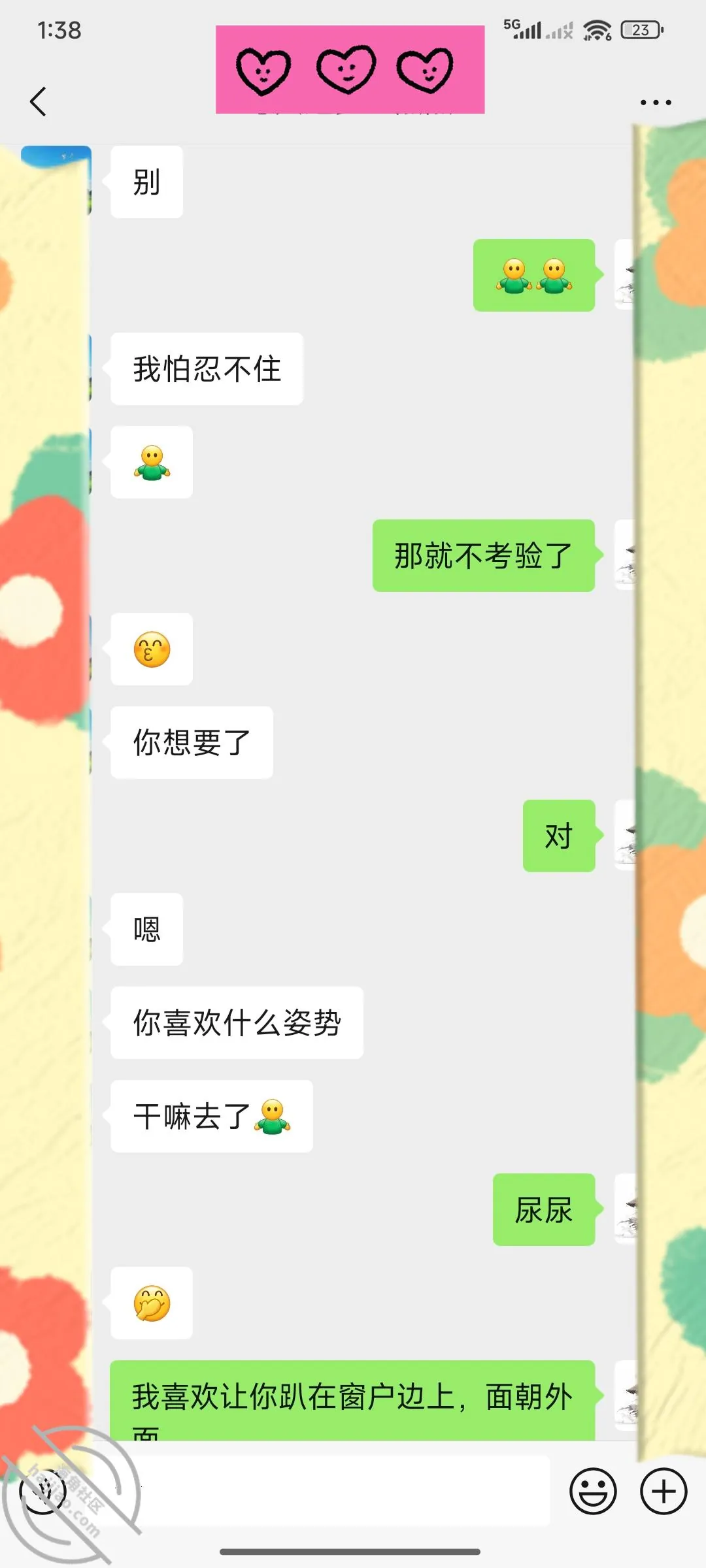Switch to voice input mode

[x=43, y=1492]
